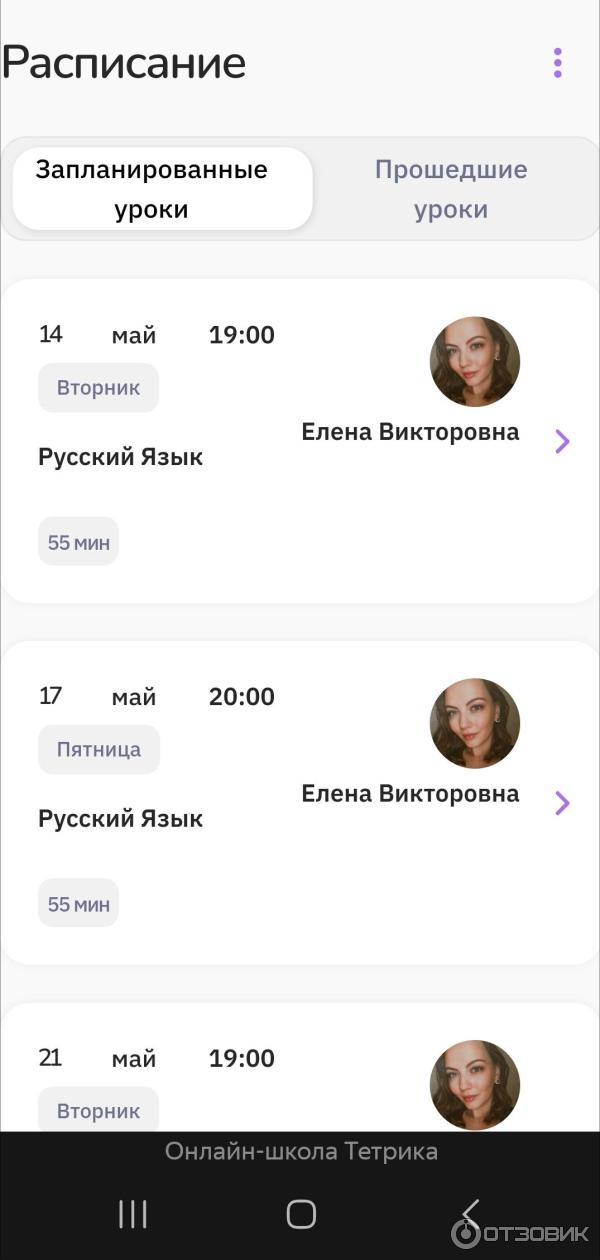Switch to the Прошедшие уроки tab

(451, 189)
